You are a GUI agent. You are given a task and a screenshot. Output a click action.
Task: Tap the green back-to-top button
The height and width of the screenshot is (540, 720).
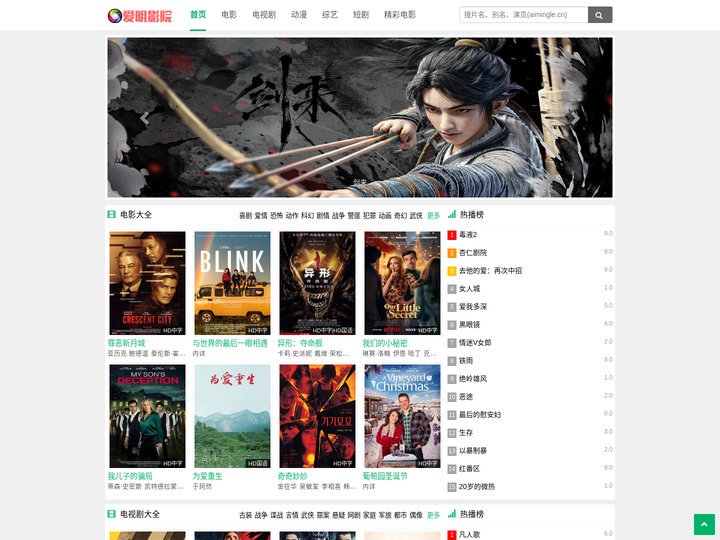704,524
